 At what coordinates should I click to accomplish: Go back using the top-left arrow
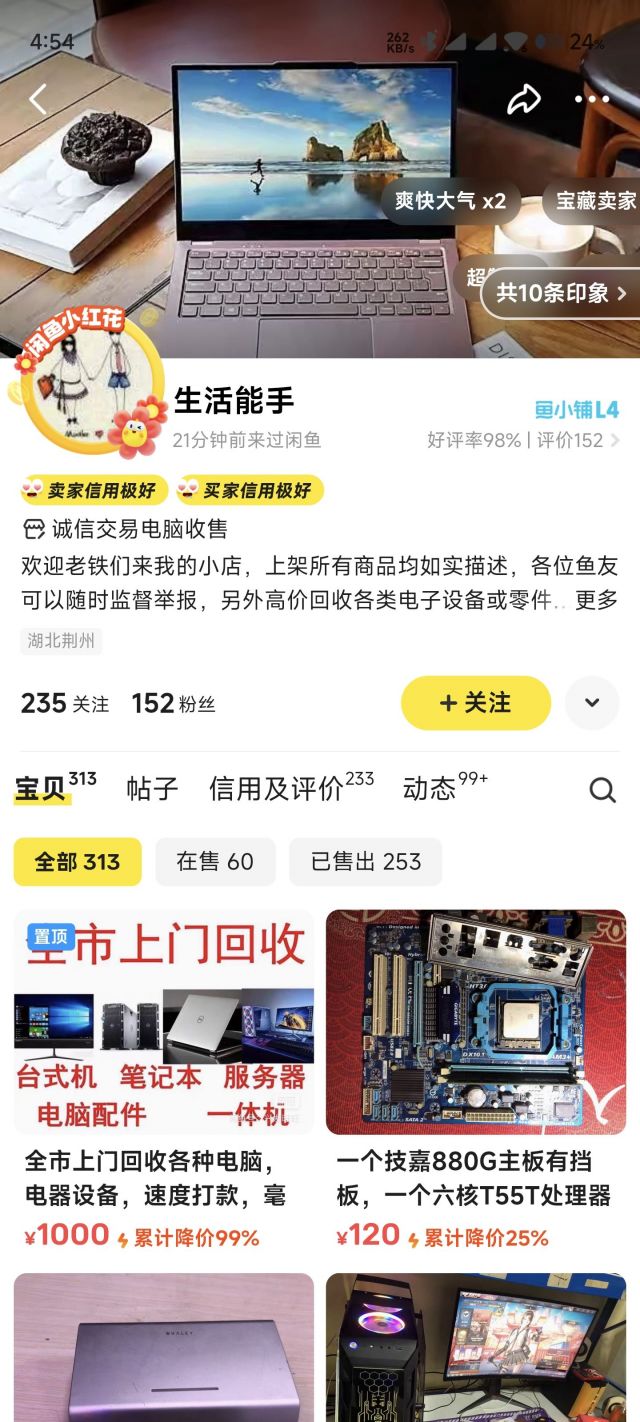point(38,99)
